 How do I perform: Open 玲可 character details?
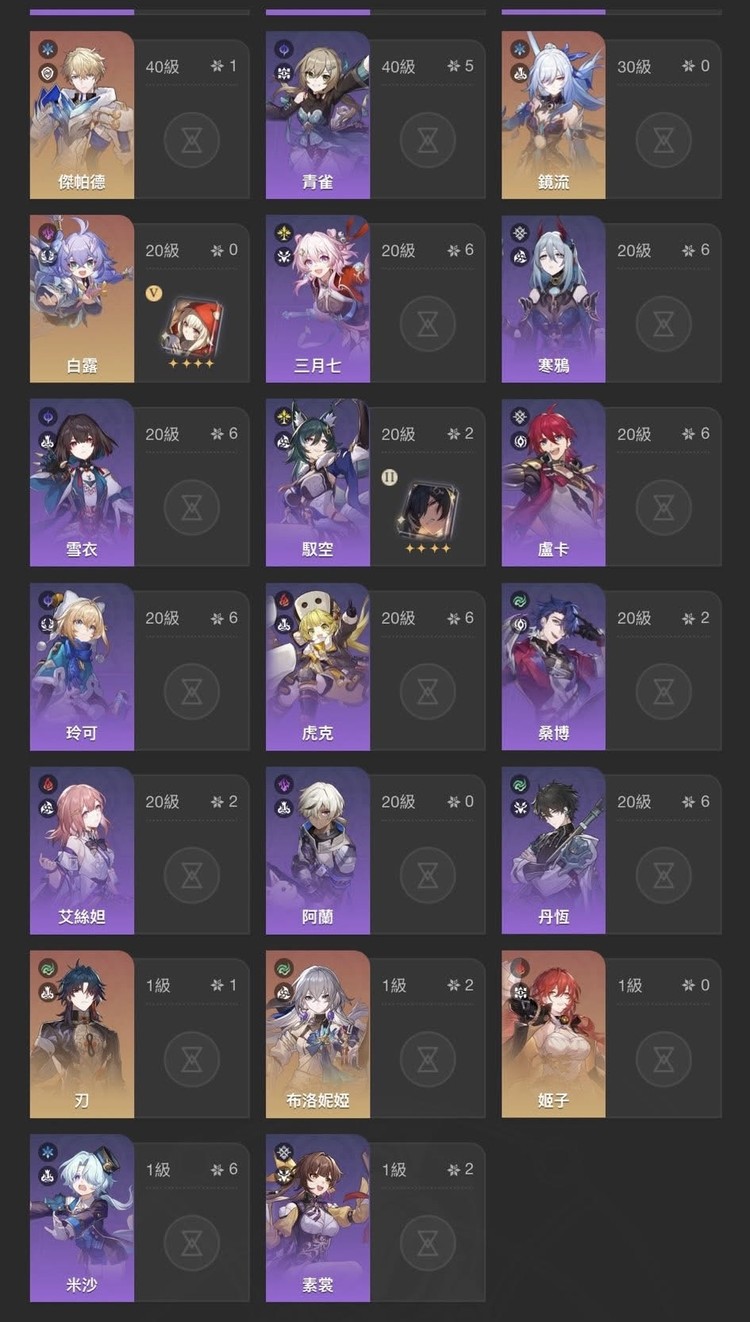pos(82,667)
